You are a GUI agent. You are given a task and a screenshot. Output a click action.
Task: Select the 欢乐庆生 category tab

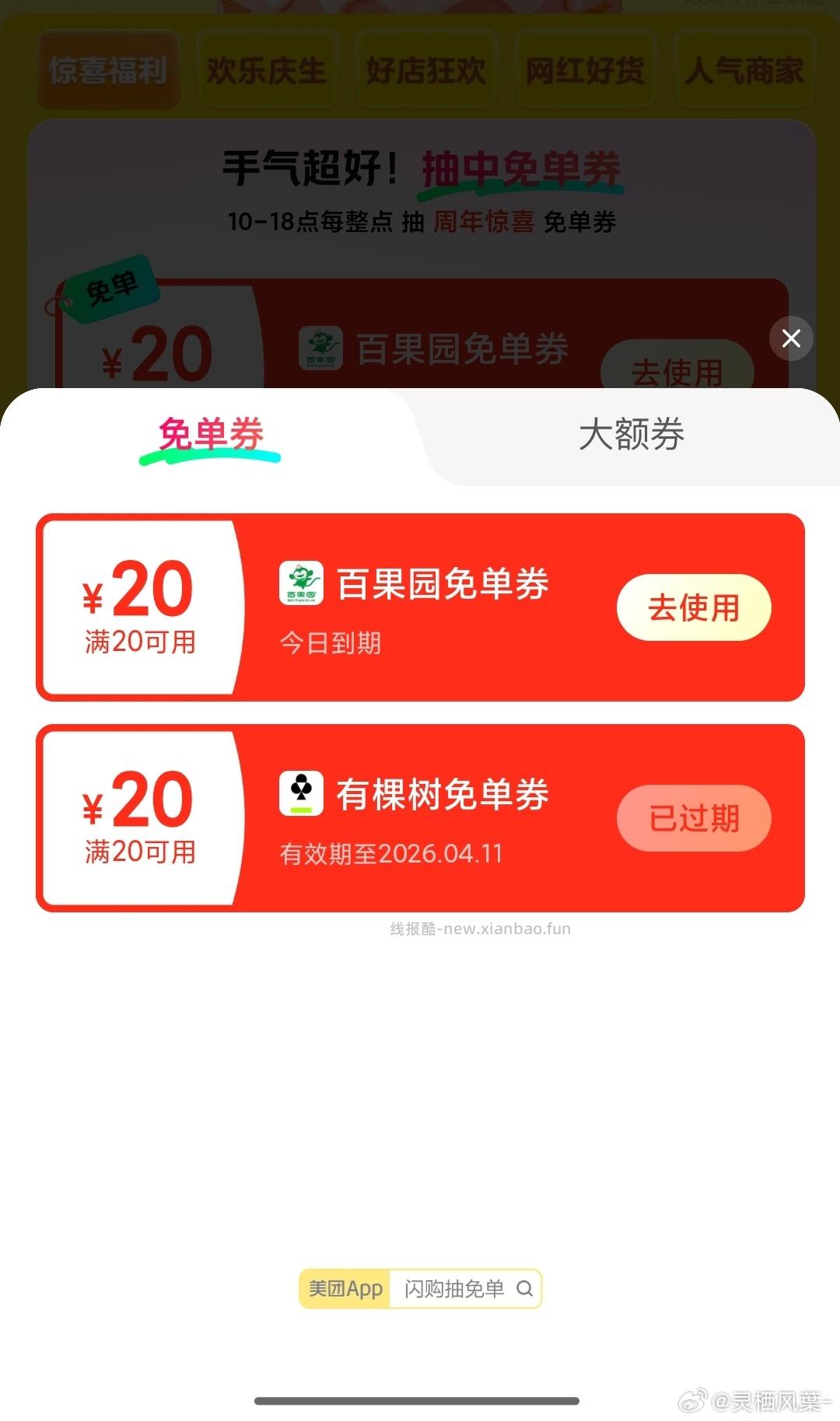tap(268, 70)
